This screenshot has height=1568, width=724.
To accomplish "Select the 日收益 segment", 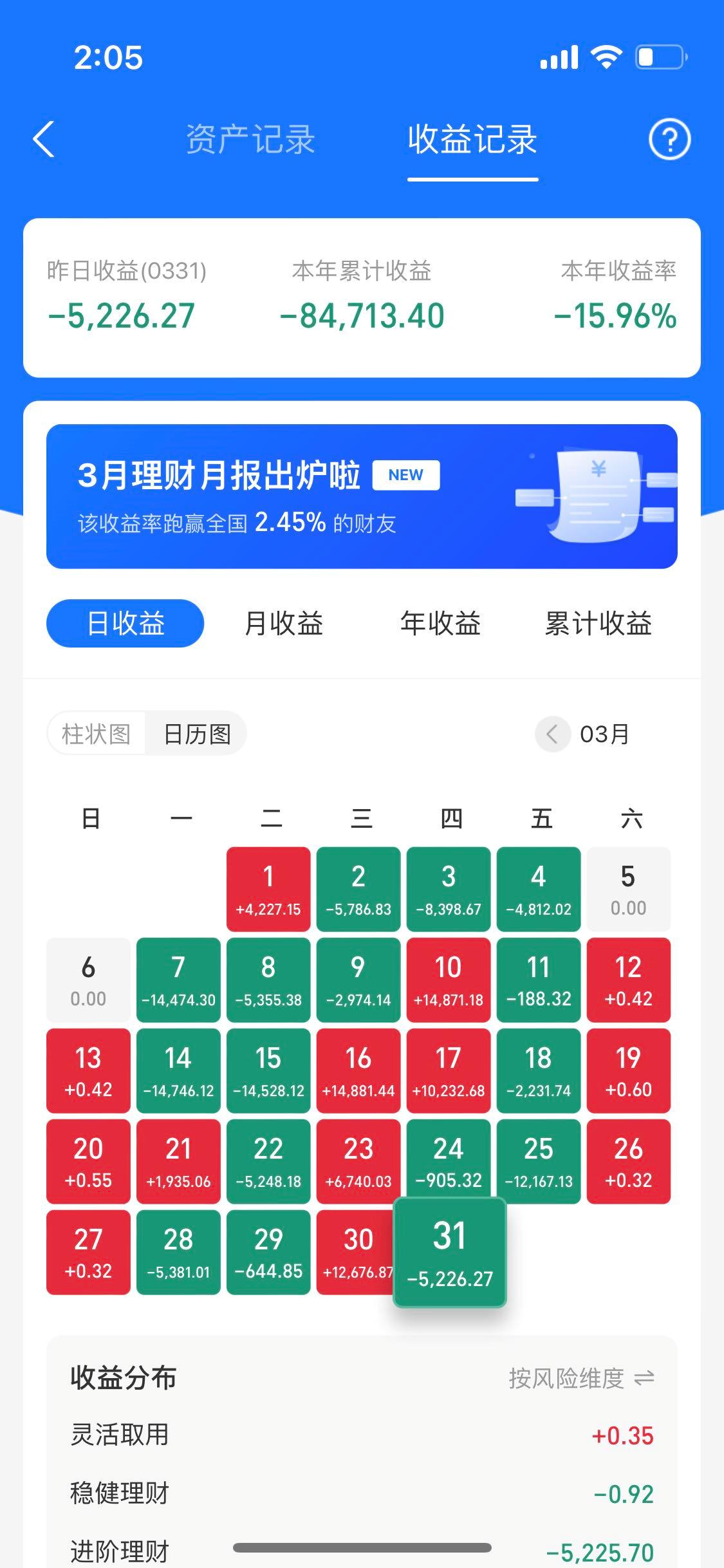I will coord(125,623).
